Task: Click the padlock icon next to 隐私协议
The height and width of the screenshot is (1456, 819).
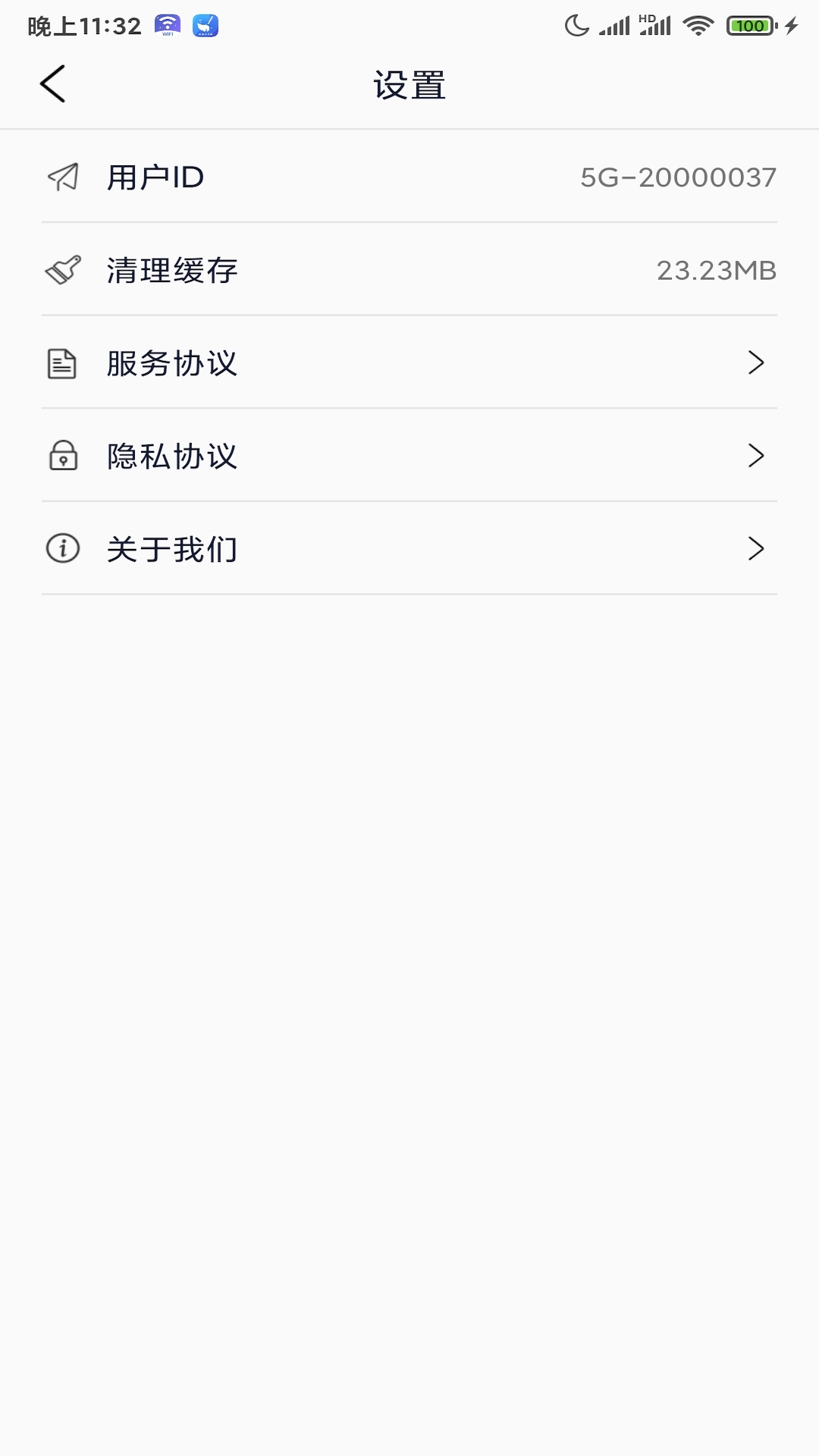Action: (61, 457)
